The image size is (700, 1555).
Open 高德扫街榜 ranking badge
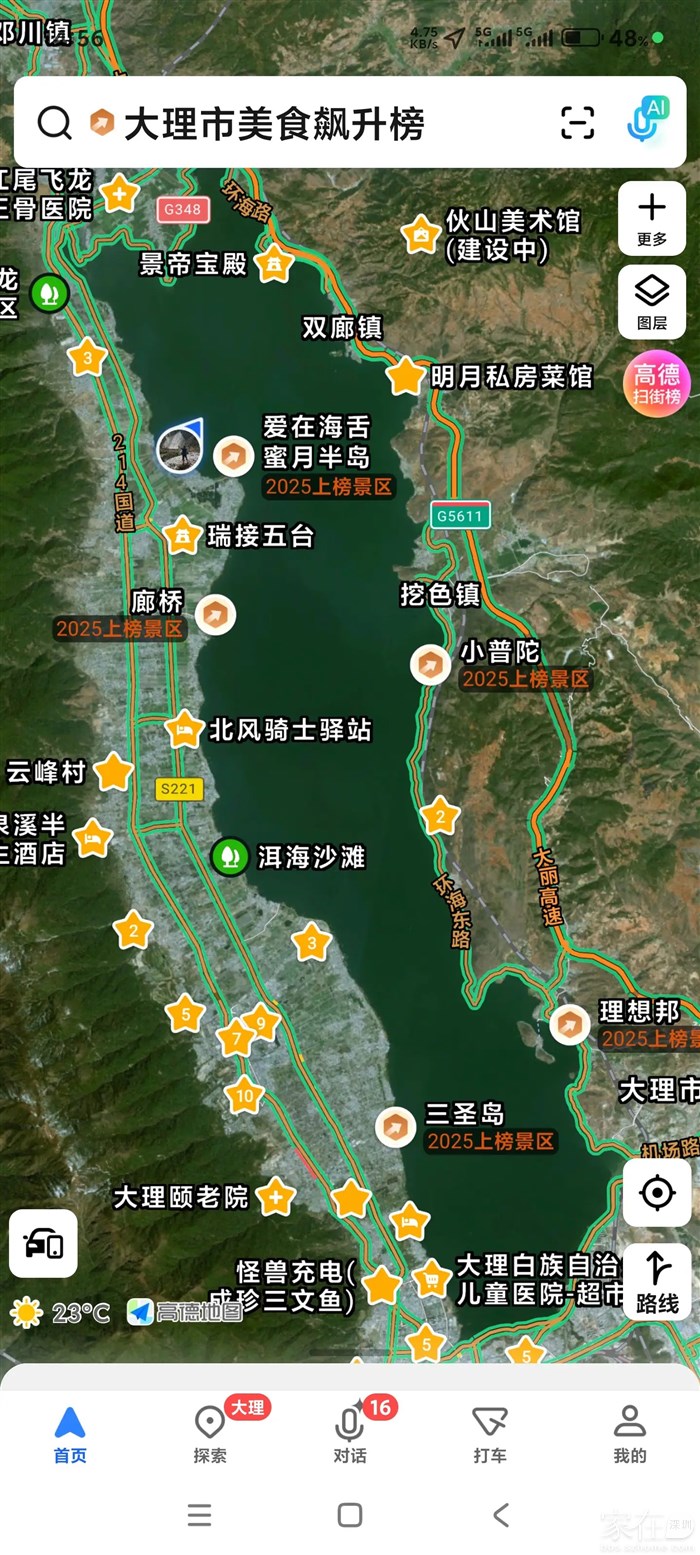click(x=657, y=383)
